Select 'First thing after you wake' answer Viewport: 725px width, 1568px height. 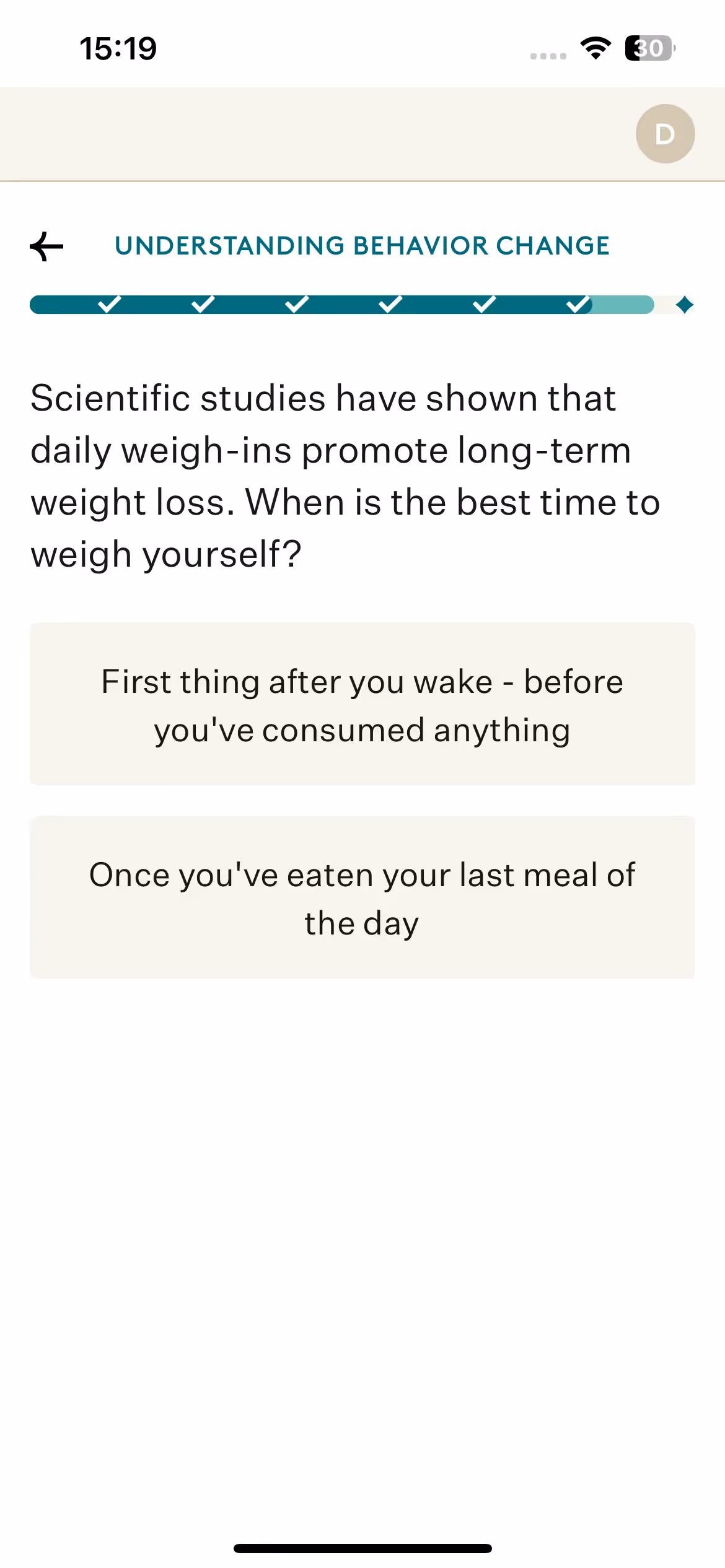pos(362,704)
